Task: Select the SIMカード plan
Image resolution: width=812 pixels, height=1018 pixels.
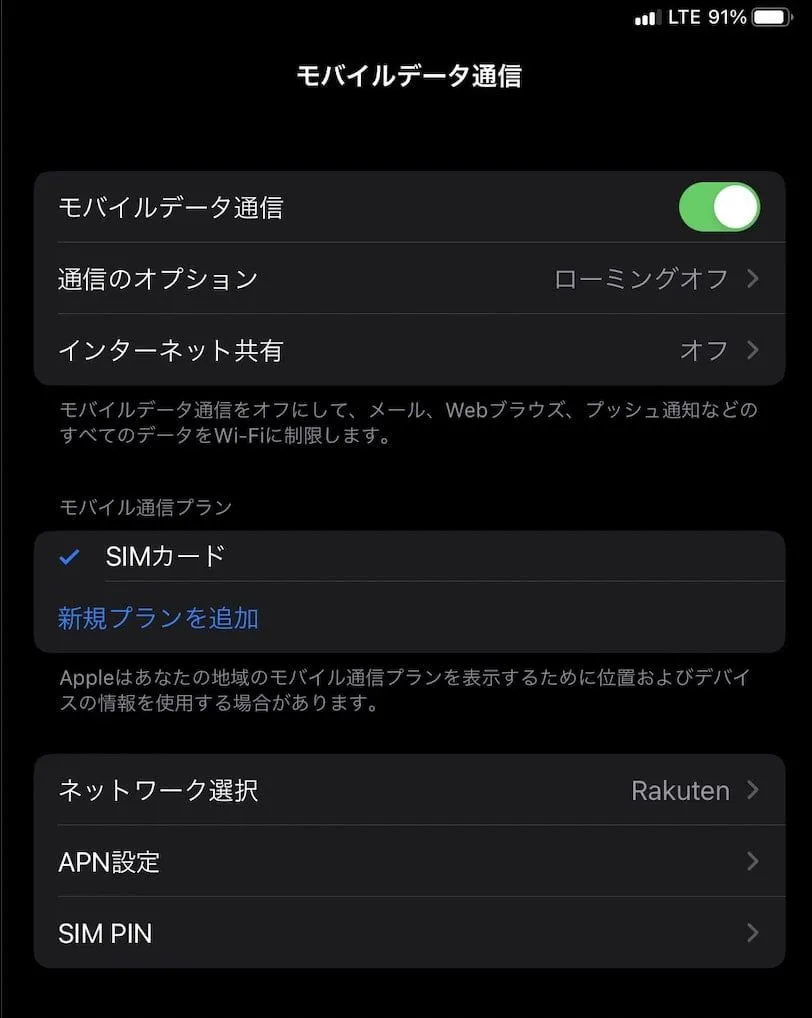Action: tap(409, 557)
